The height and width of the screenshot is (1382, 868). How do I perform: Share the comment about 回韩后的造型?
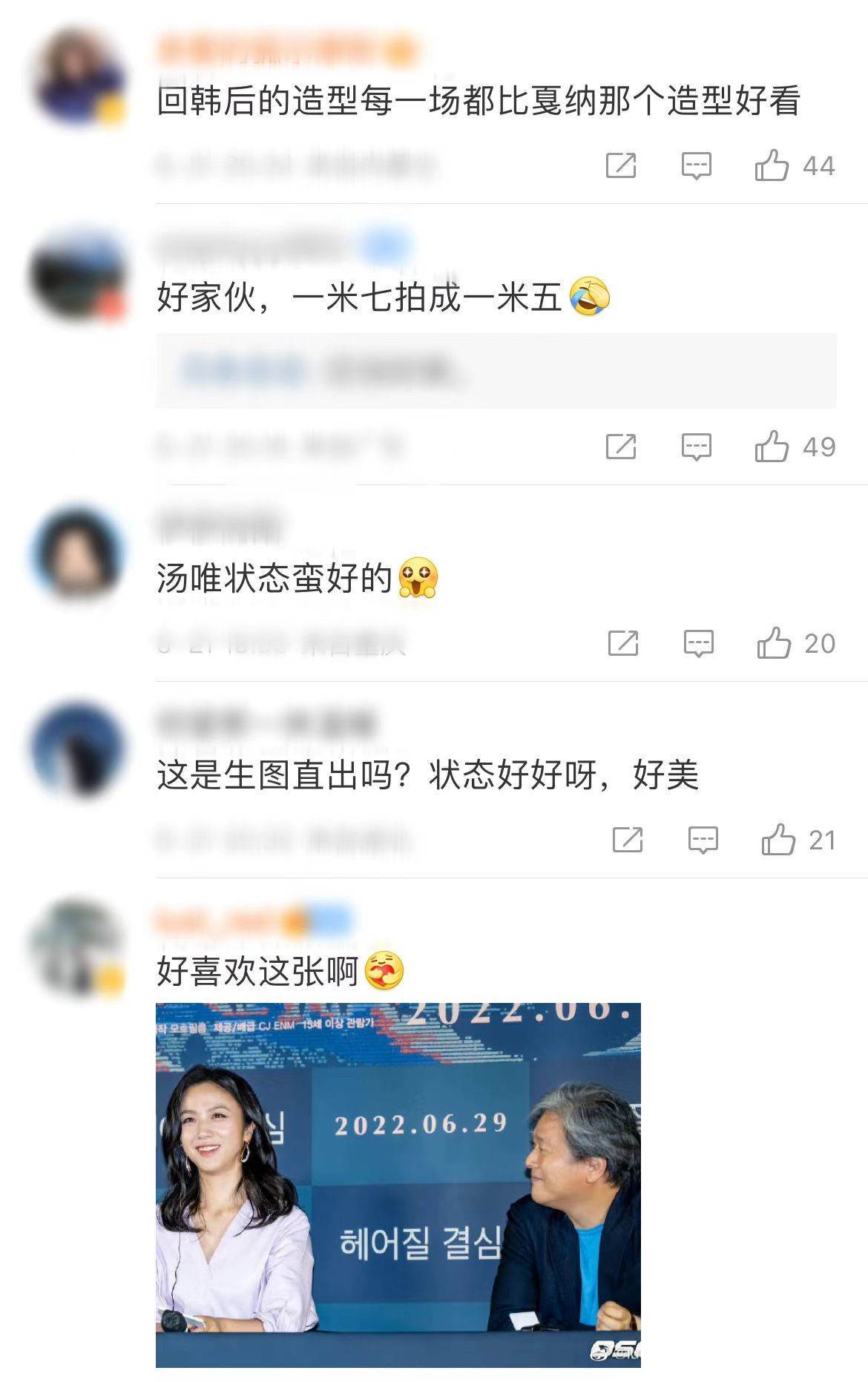coord(621,165)
